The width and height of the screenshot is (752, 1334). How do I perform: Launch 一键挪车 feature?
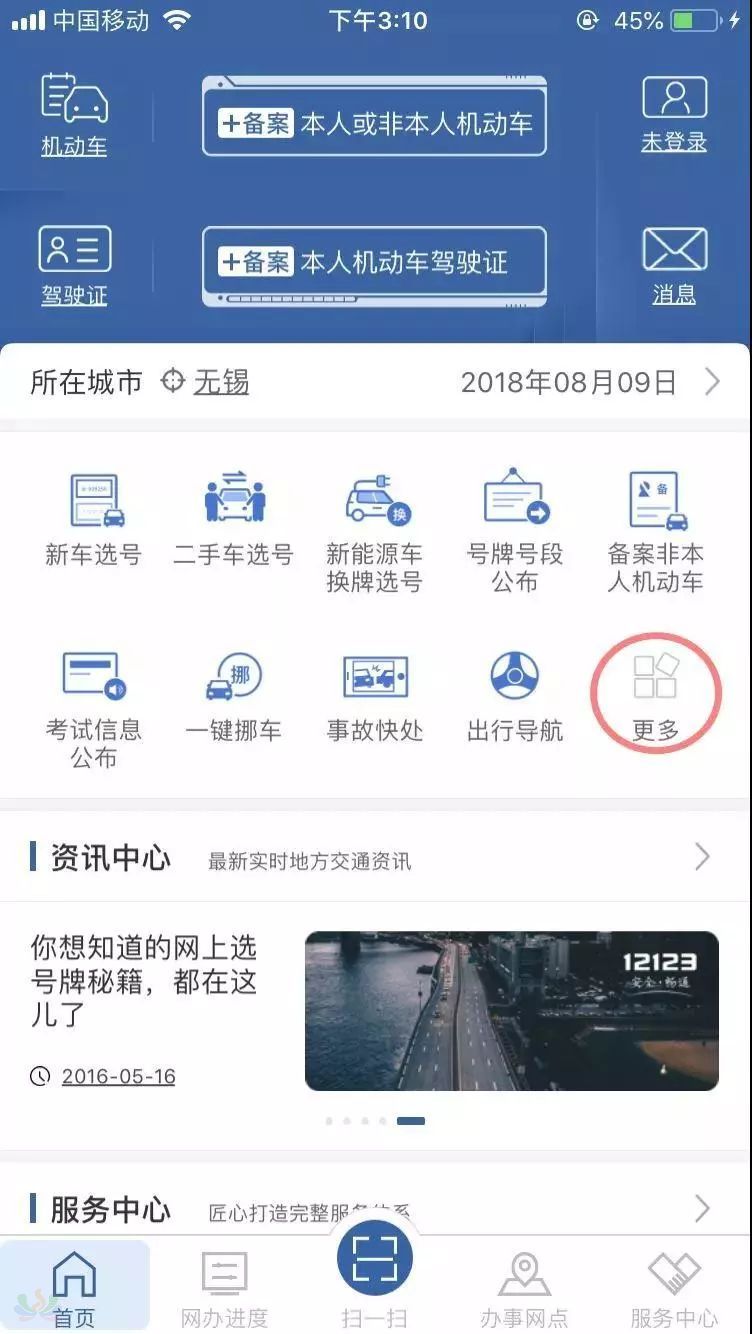pyautogui.click(x=234, y=697)
